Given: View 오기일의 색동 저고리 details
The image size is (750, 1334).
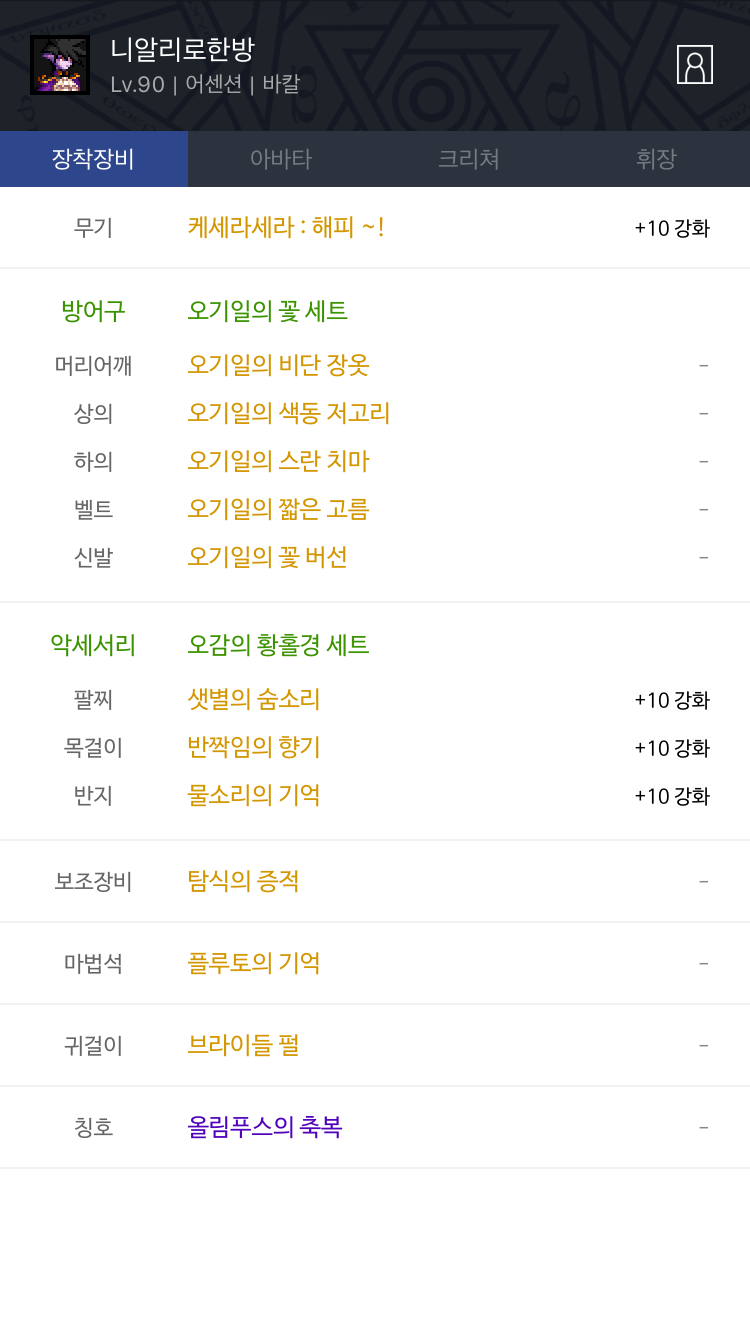Looking at the screenshot, I should pyautogui.click(x=289, y=413).
